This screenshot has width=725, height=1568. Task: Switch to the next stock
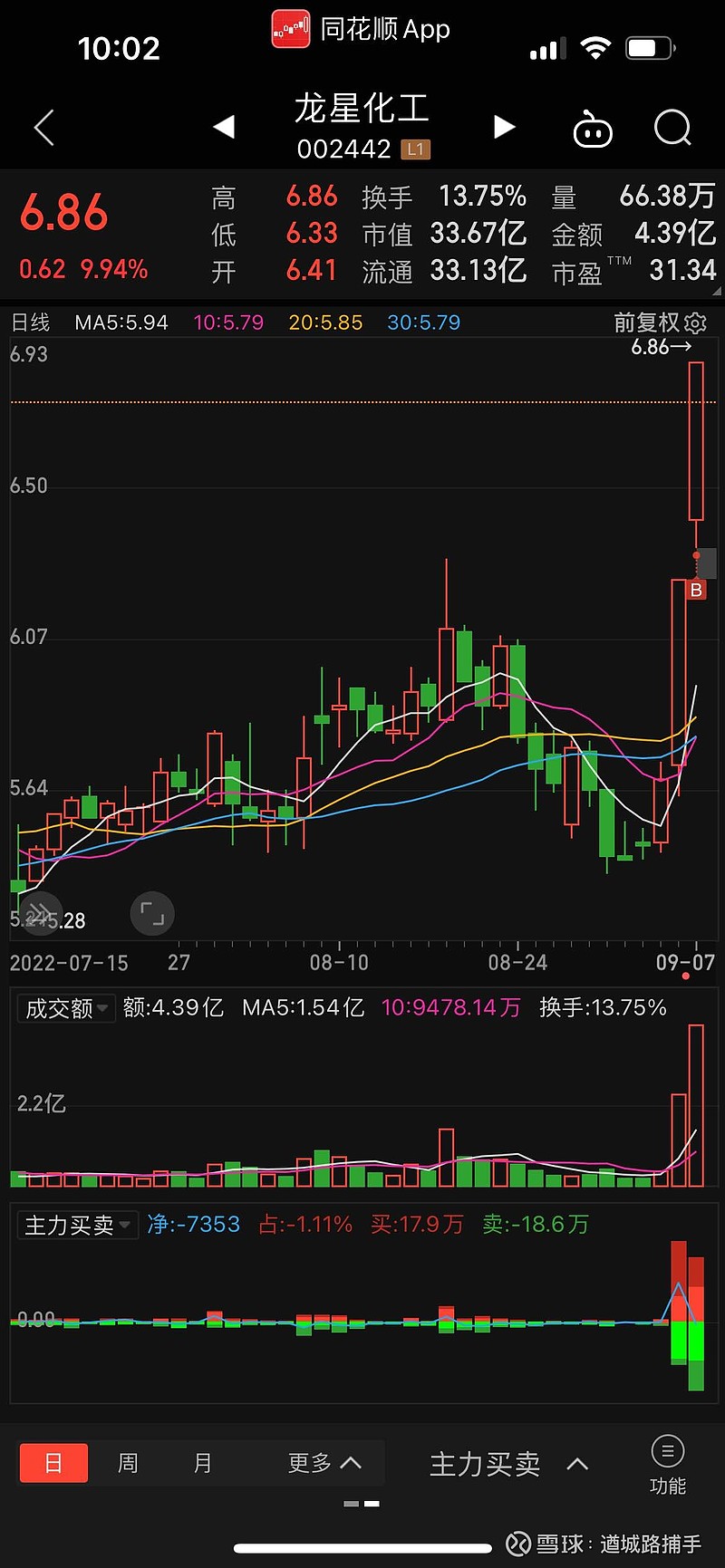(505, 127)
